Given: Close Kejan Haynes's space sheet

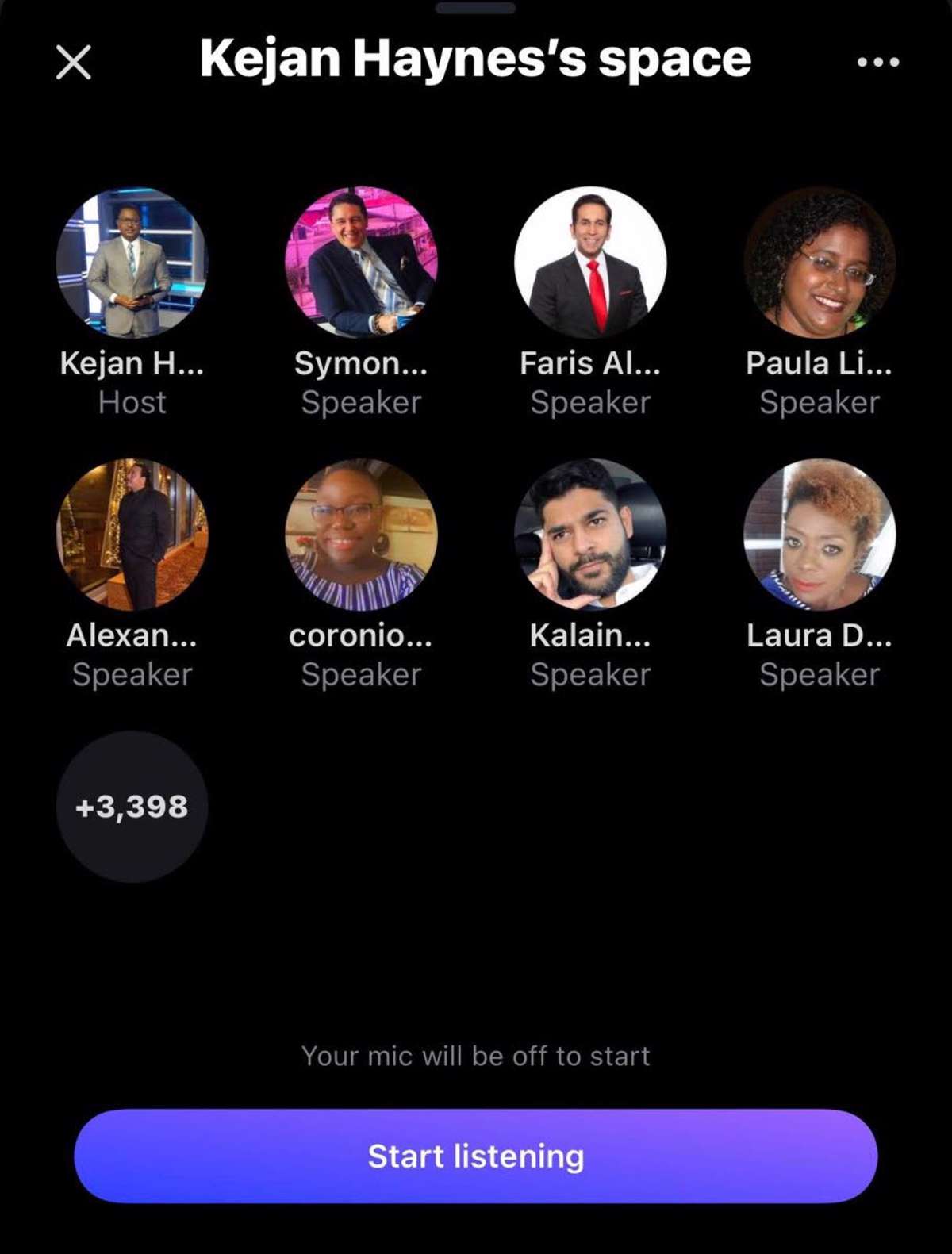Looking at the screenshot, I should (x=74, y=62).
